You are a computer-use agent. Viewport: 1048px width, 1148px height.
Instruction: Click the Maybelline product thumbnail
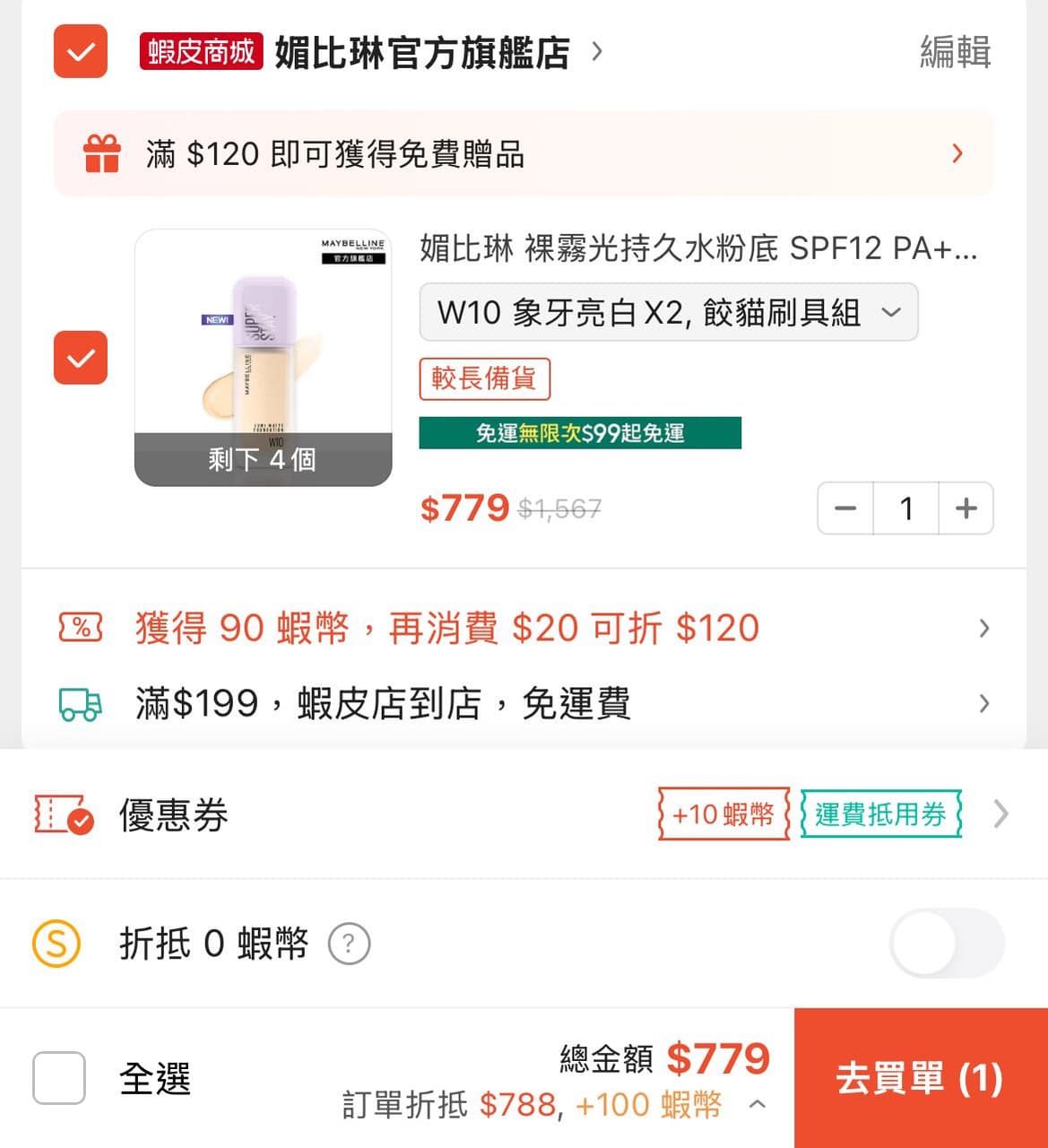[x=263, y=357]
